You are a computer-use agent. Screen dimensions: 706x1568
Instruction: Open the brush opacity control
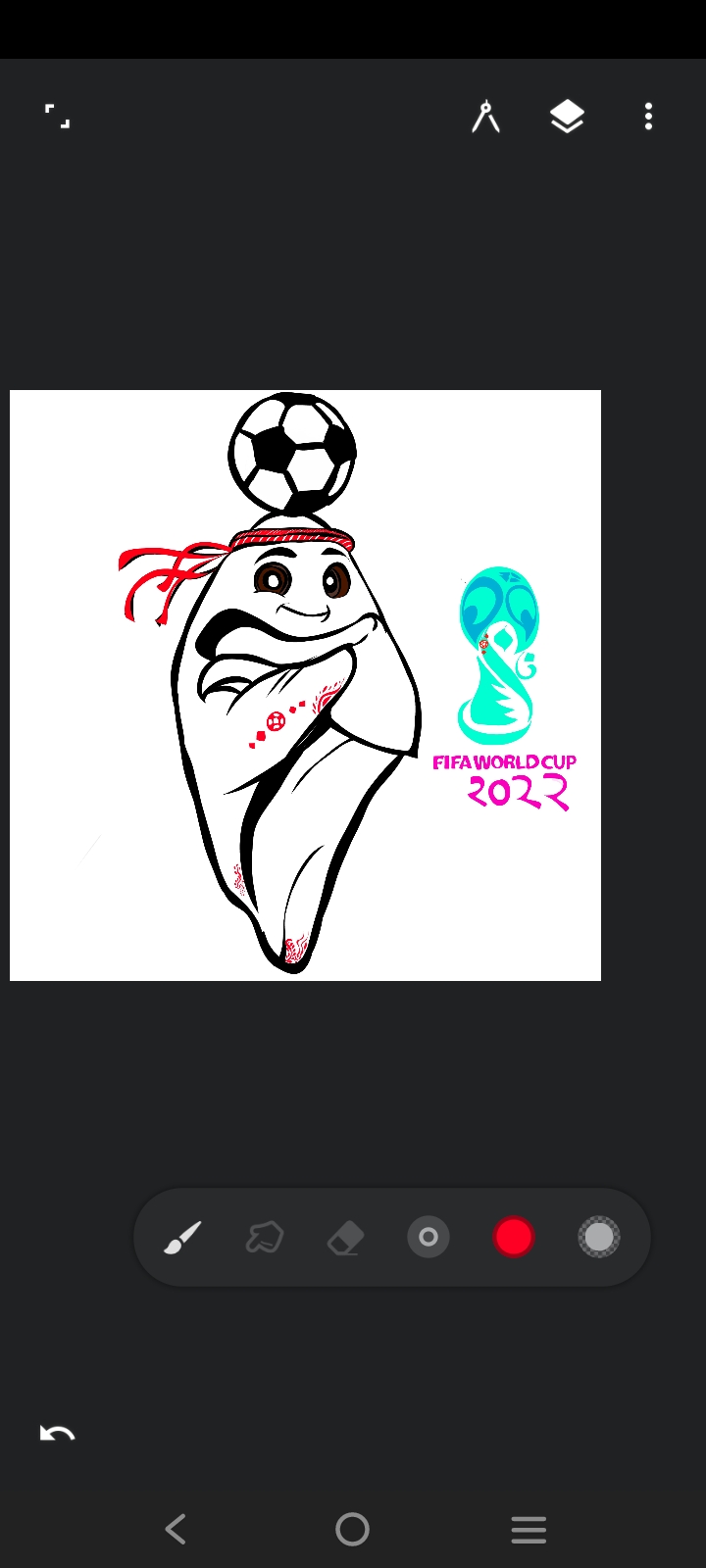pos(598,1237)
